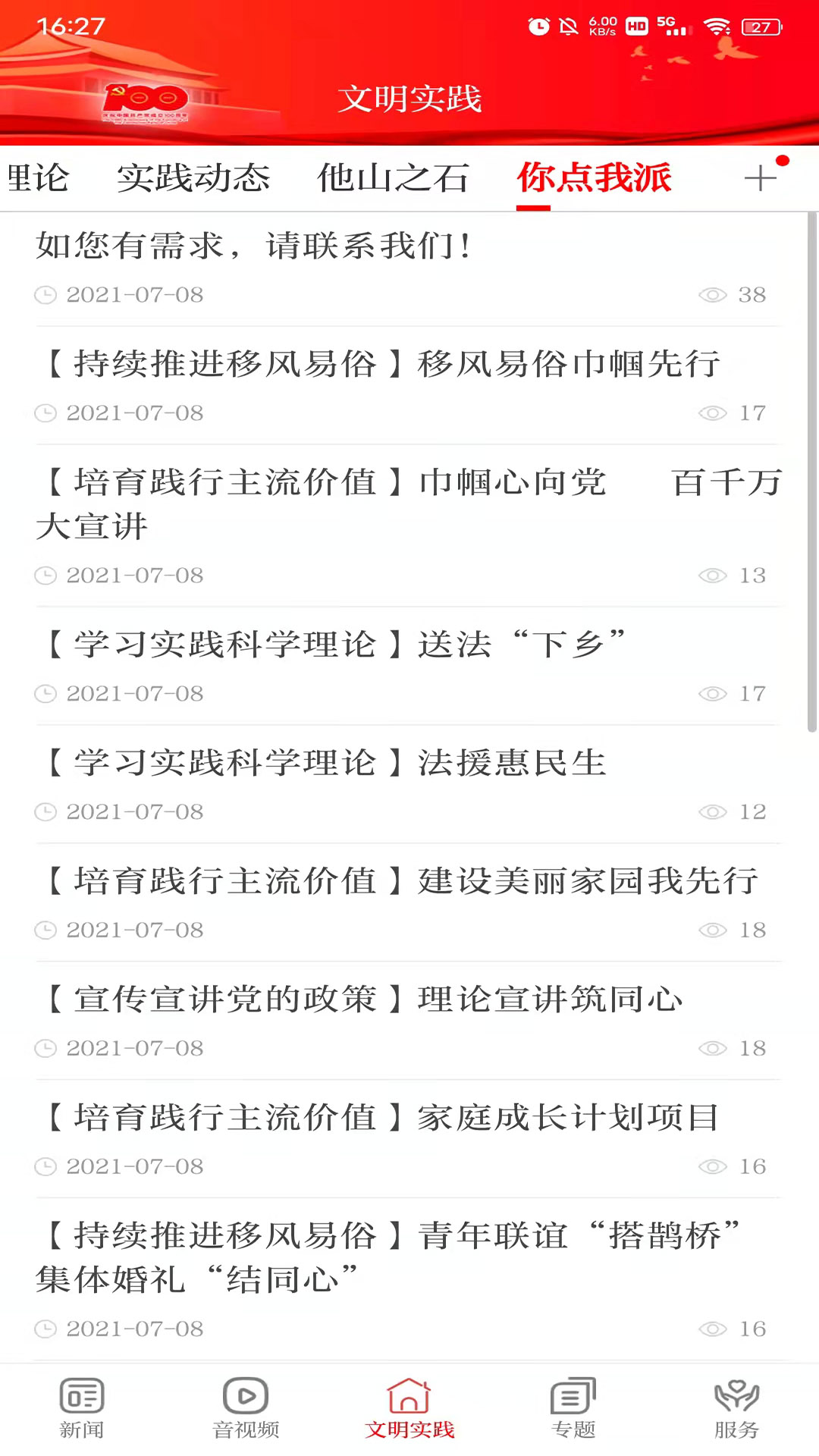Viewport: 819px width, 1456px height.
Task: Open article 移风易俗巾帼先行
Action: (379, 365)
